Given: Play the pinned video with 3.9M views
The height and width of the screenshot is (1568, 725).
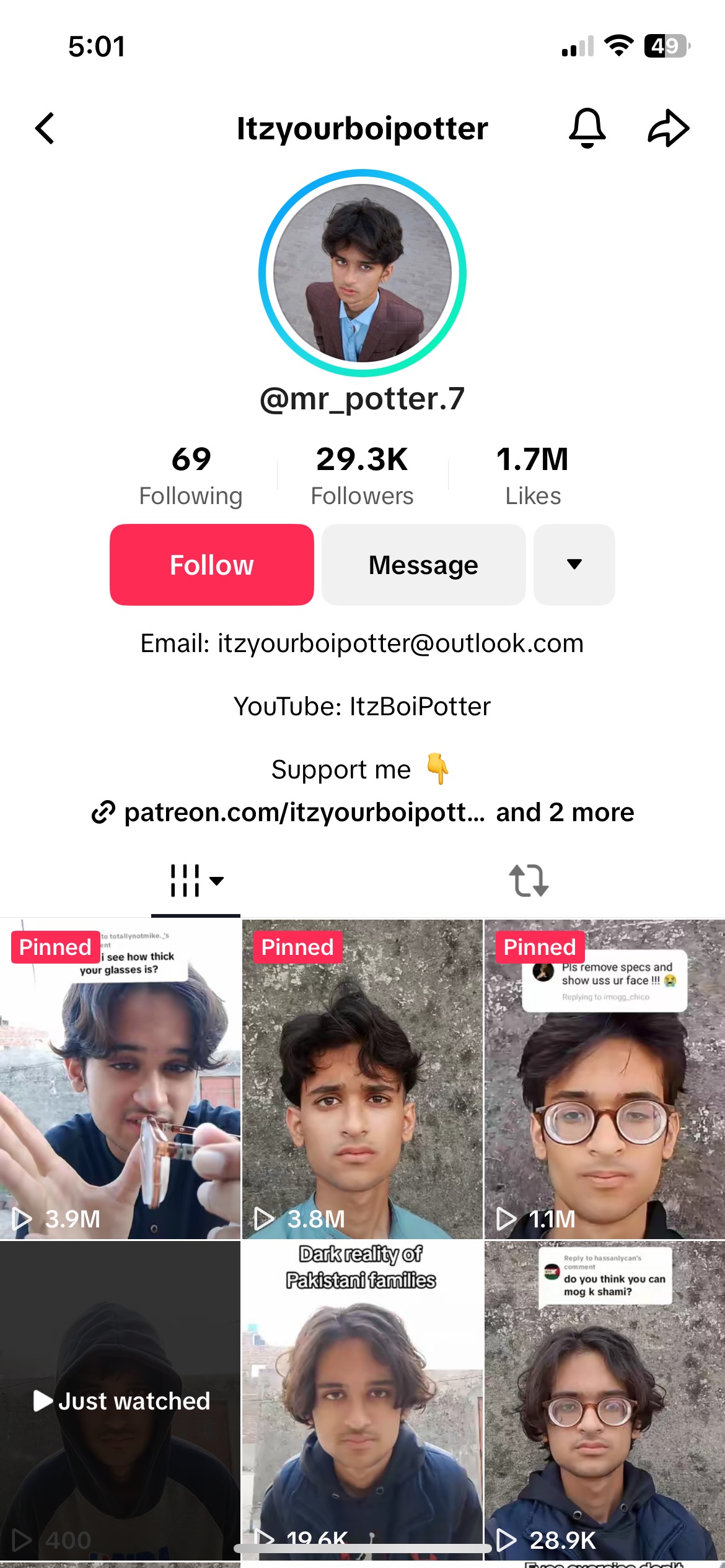Looking at the screenshot, I should 120,1079.
